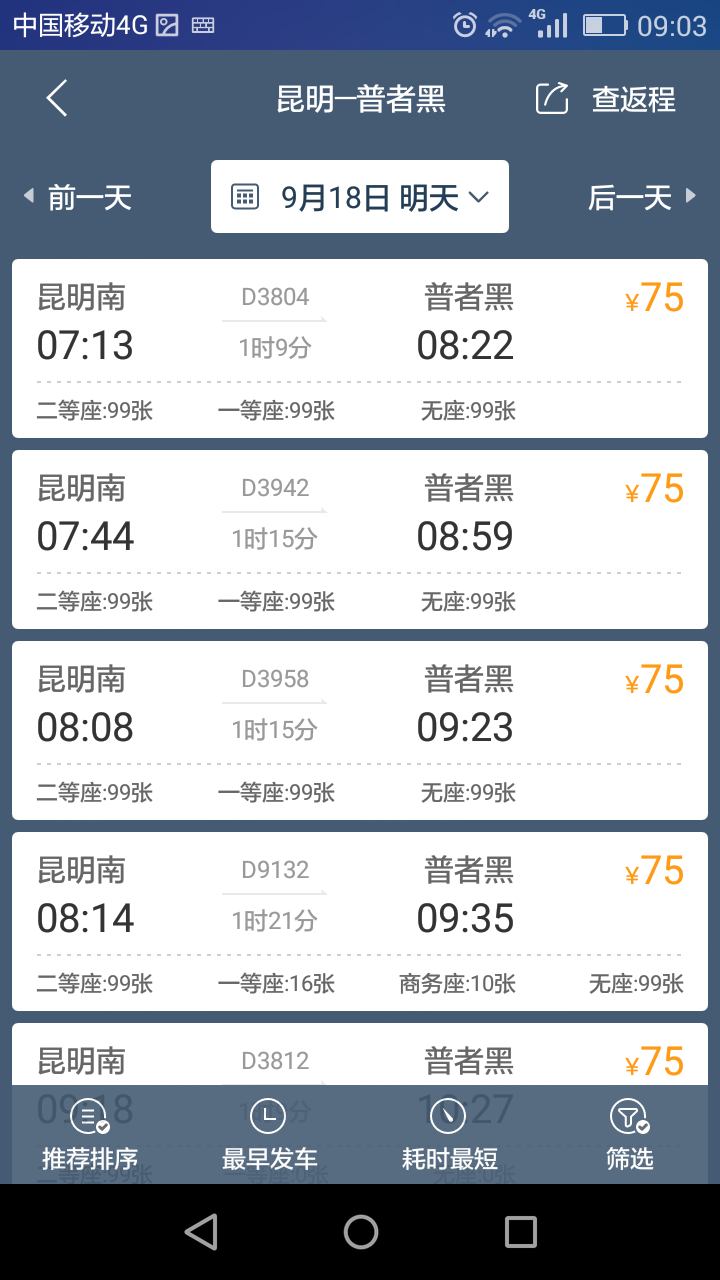Select train D9132 departing 08:14
Viewport: 720px width, 1280px height.
pyautogui.click(x=360, y=921)
